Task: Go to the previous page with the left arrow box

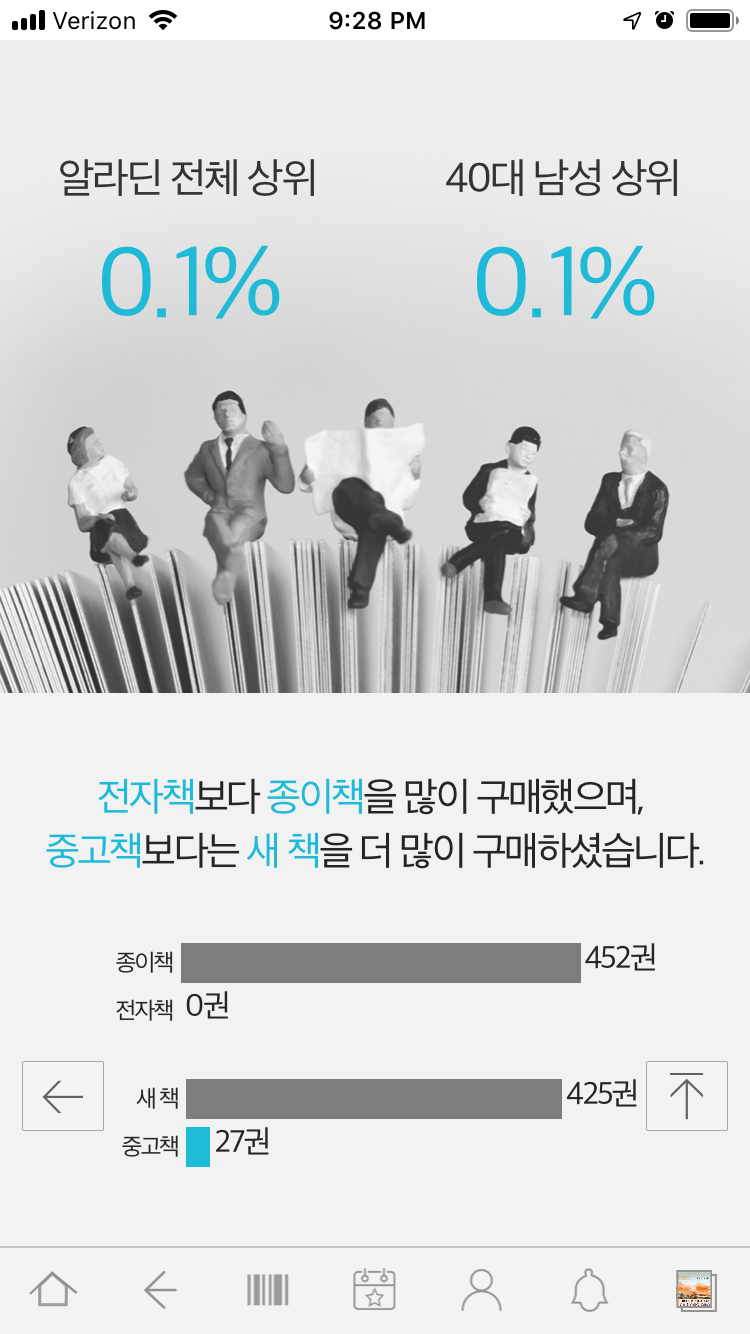Action: 63,1096
